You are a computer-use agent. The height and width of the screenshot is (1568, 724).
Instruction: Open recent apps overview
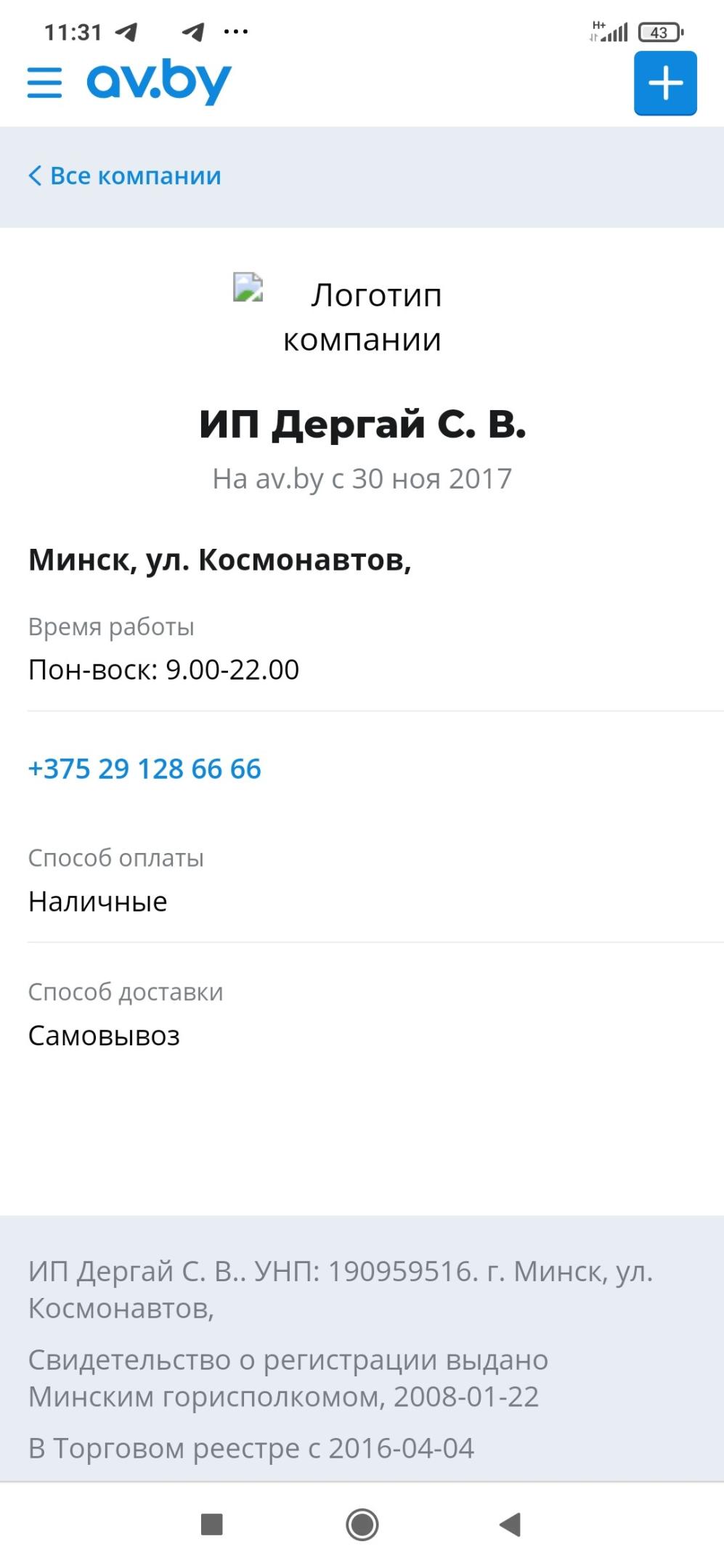[x=211, y=1524]
